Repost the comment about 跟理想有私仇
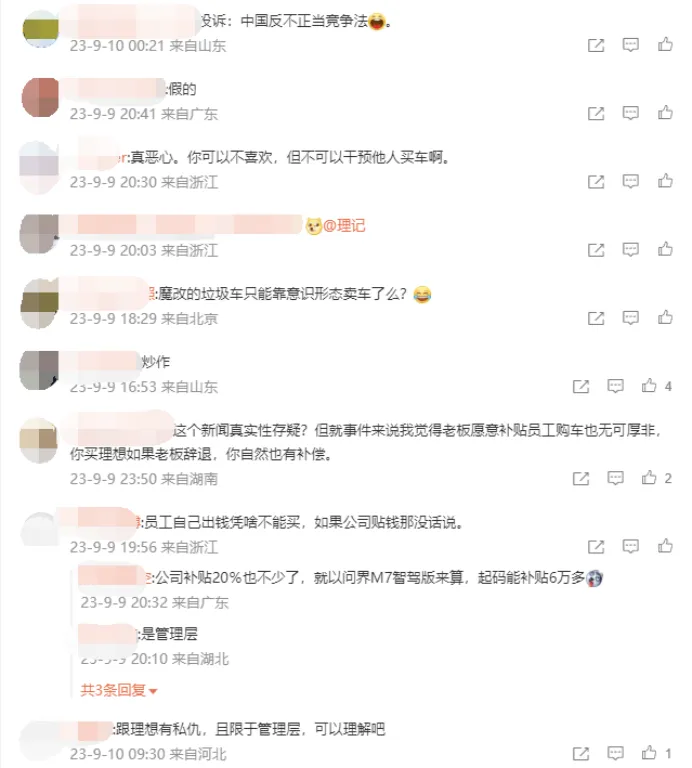 [581, 753]
